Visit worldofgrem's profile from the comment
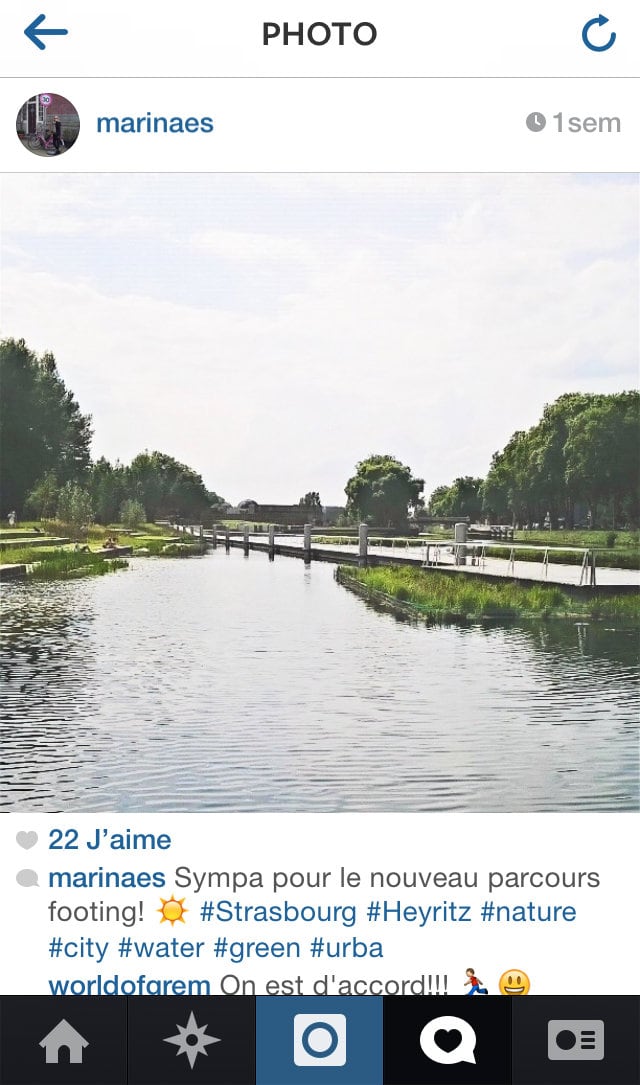The image size is (640, 1085). [129, 984]
